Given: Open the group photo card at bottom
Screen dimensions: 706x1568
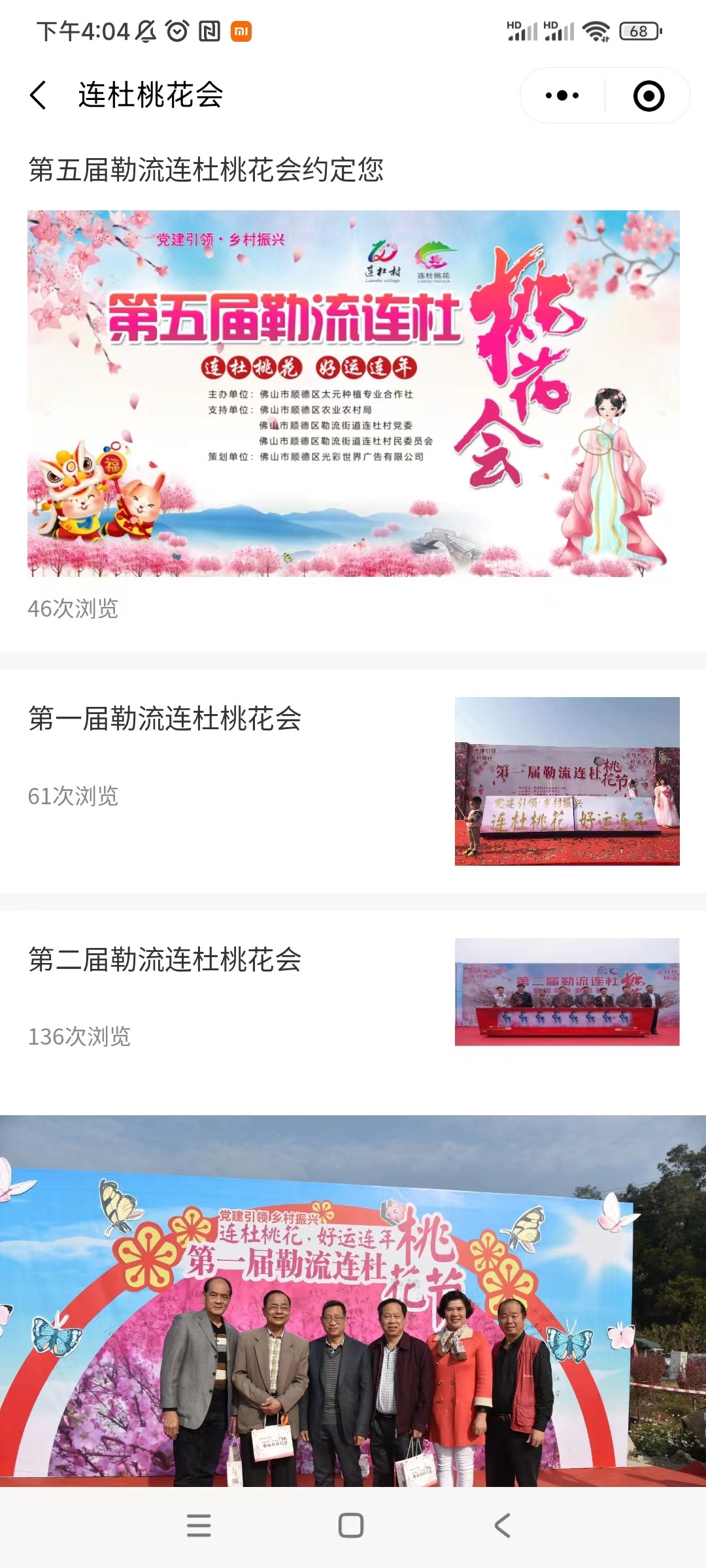Looking at the screenshot, I should pos(353,1300).
